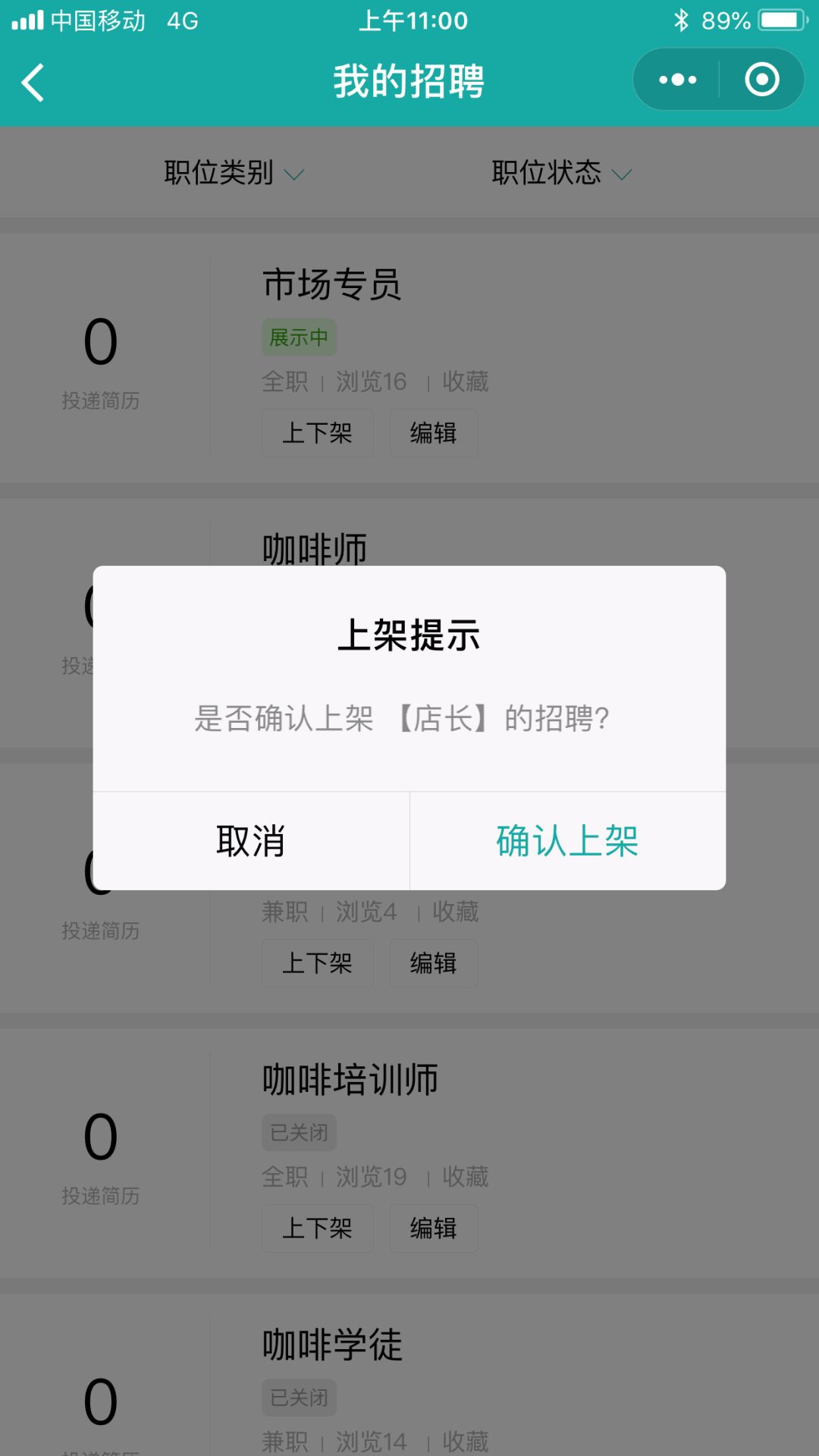The width and height of the screenshot is (819, 1456).
Task: Go back using the header arrow
Action: pyautogui.click(x=33, y=82)
